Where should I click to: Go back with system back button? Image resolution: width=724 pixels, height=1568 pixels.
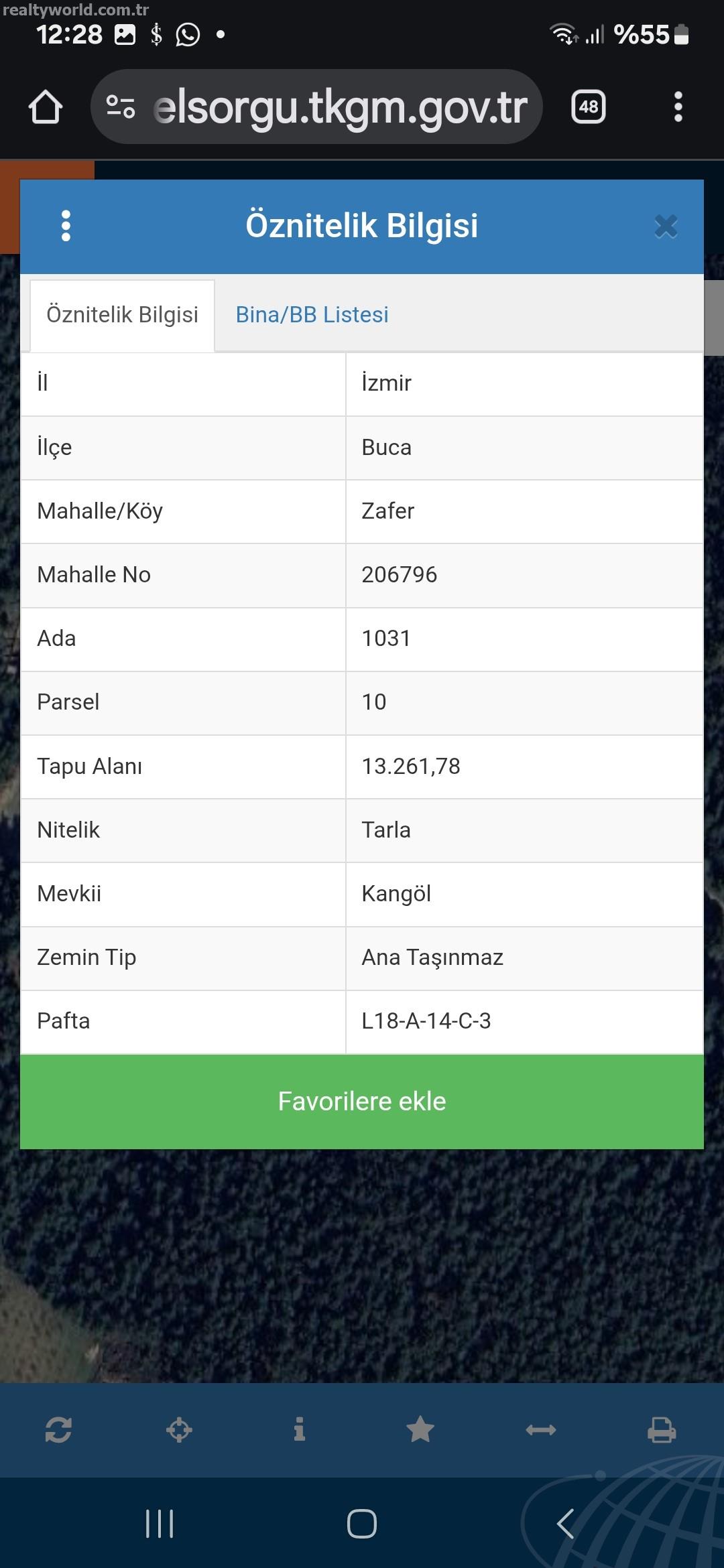tap(565, 1524)
